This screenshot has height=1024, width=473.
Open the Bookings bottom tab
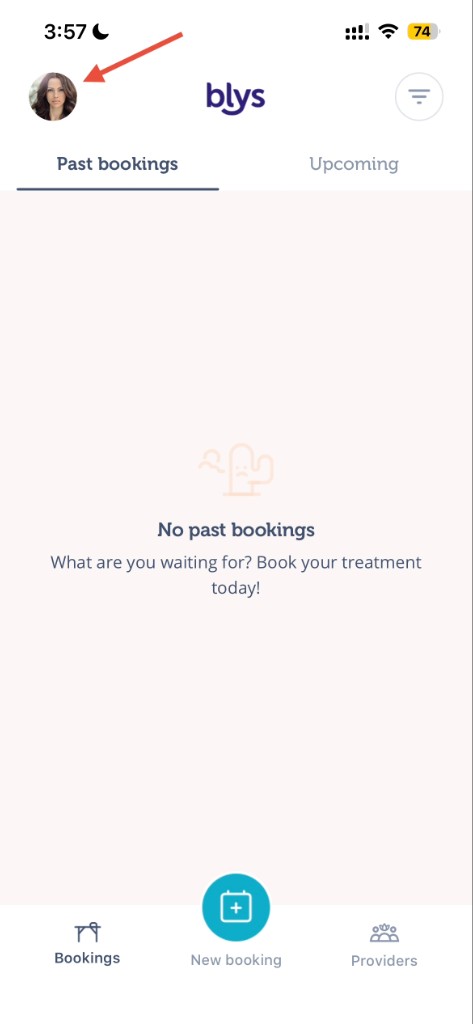[x=87, y=944]
